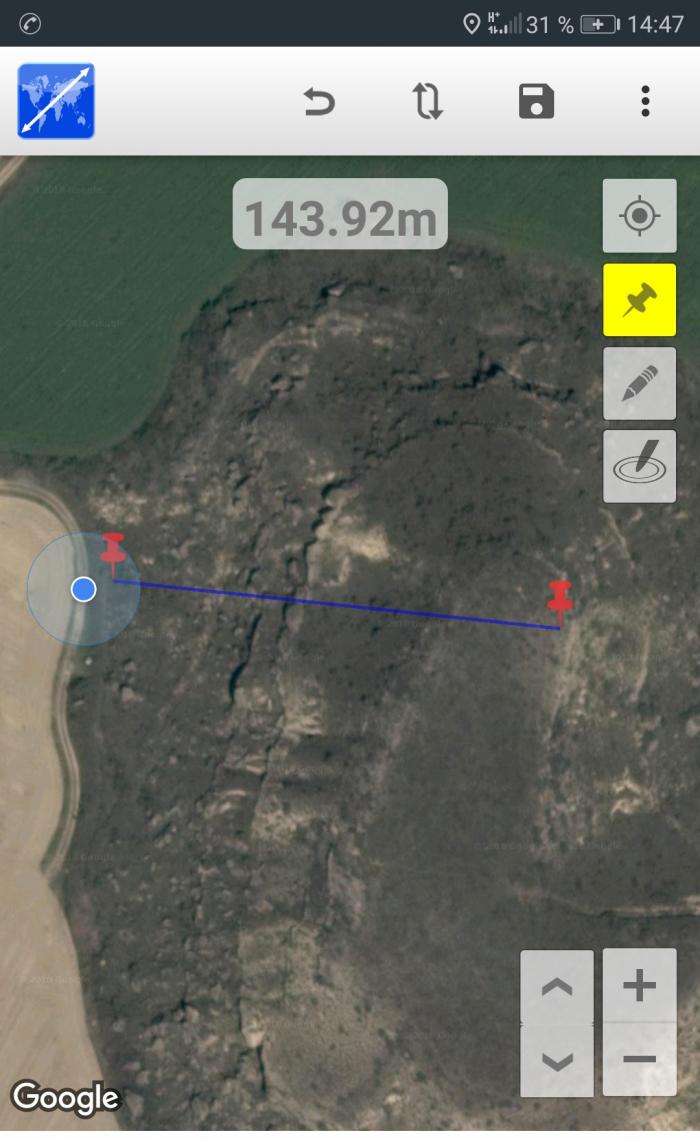Save the current measurement

pyautogui.click(x=536, y=101)
